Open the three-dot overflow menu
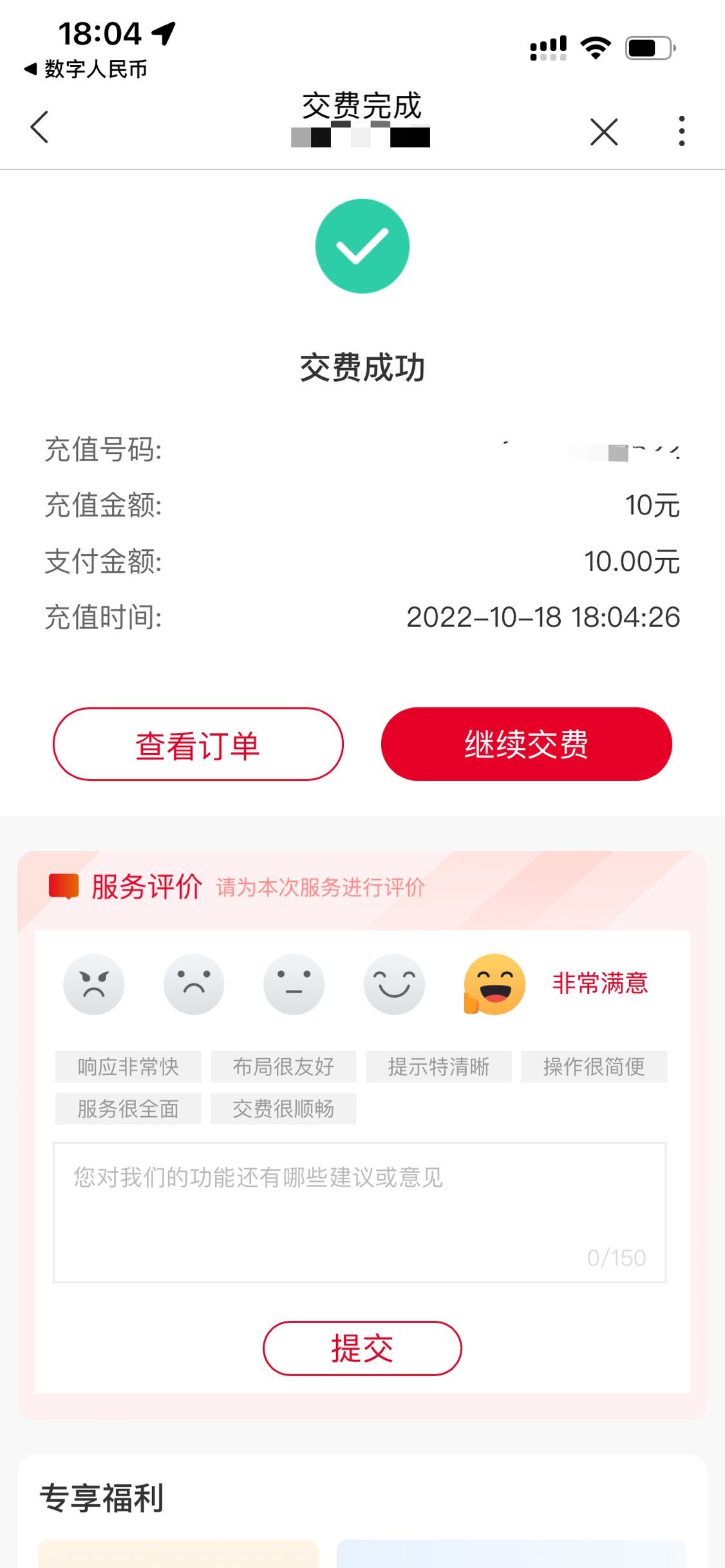 click(681, 131)
